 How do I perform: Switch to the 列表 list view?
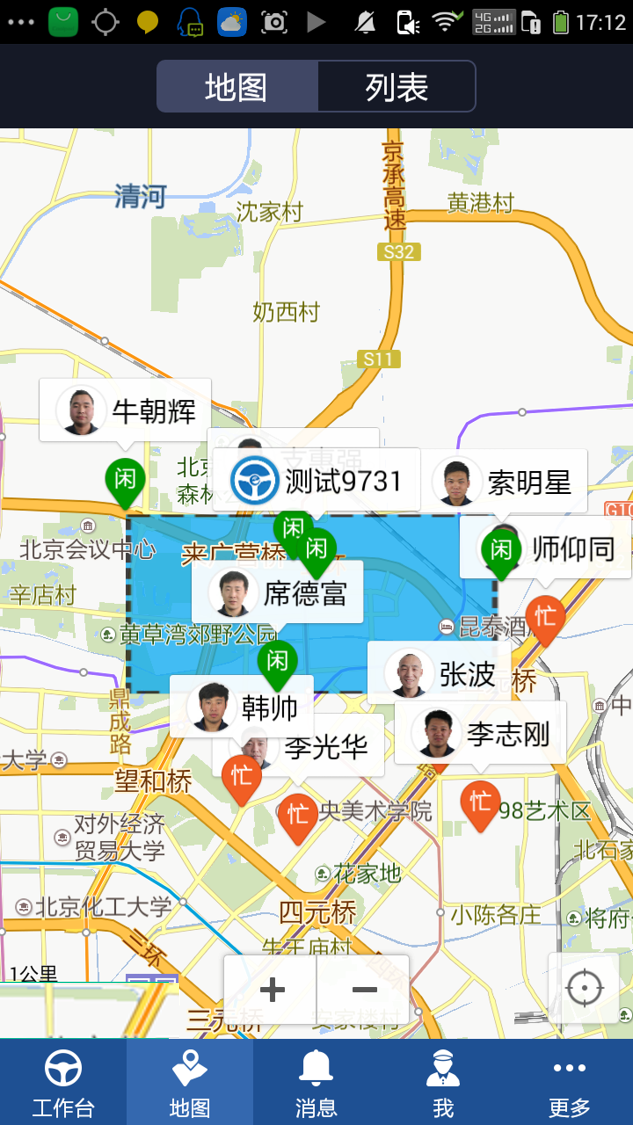(x=396, y=87)
